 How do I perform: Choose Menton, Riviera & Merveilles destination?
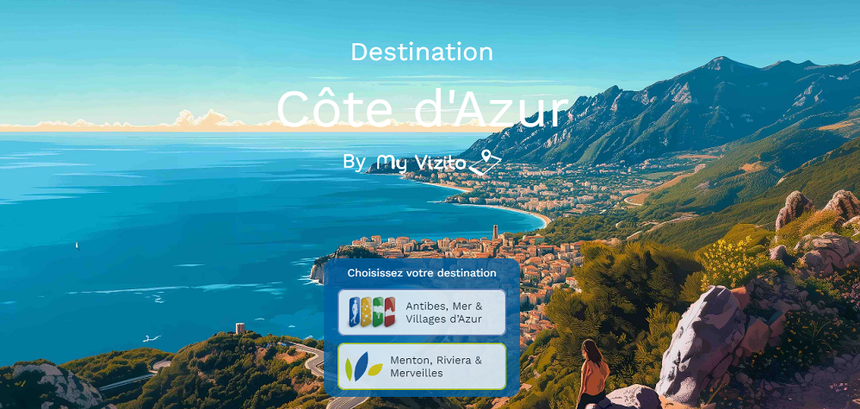click(421, 366)
